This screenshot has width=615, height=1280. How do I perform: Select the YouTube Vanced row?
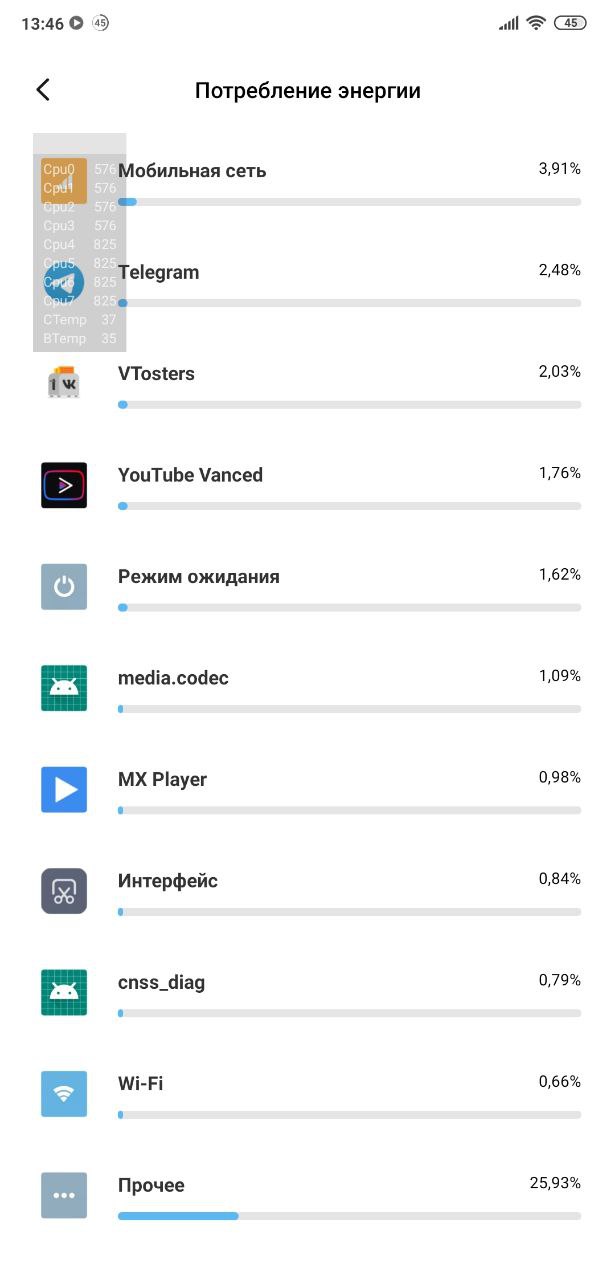(x=307, y=486)
